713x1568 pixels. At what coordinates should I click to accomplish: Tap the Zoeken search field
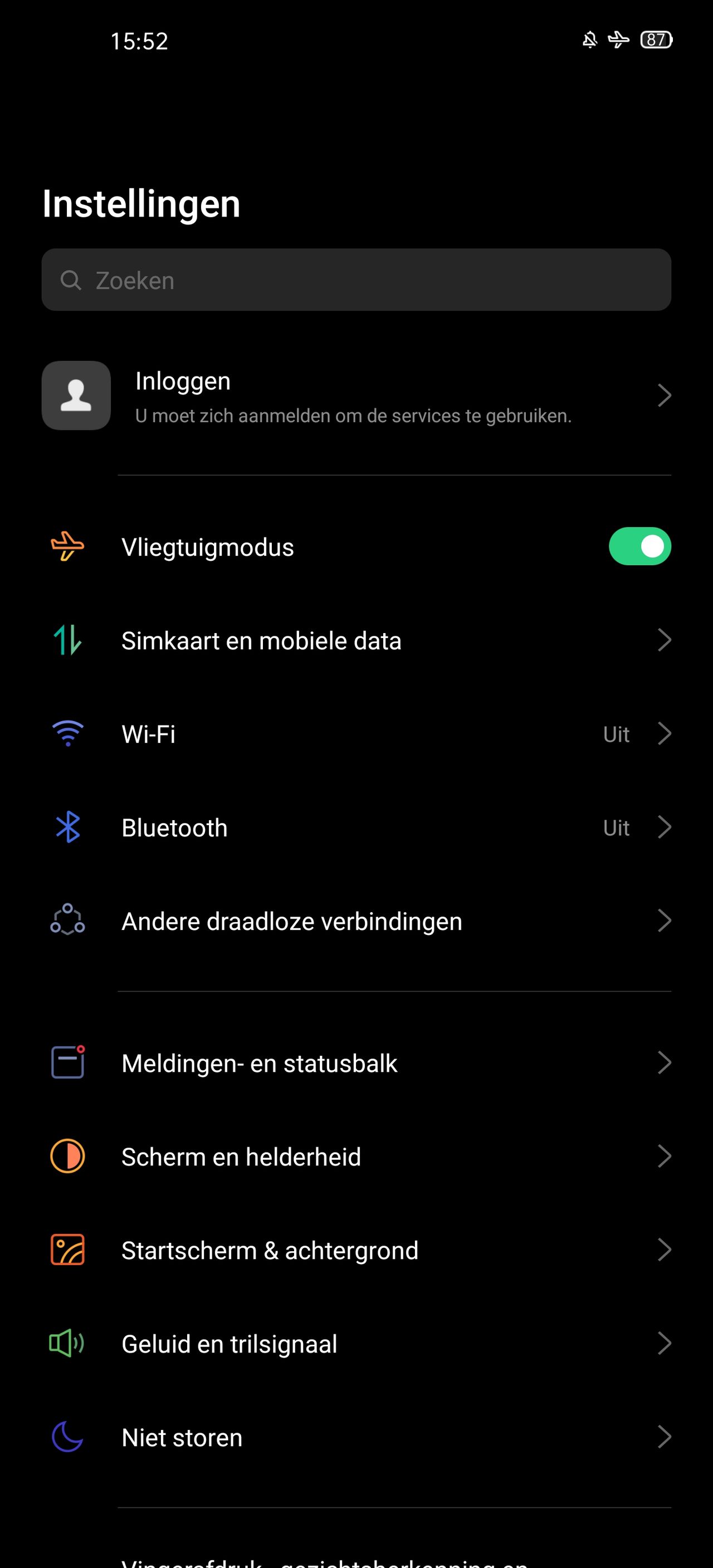pos(356,280)
